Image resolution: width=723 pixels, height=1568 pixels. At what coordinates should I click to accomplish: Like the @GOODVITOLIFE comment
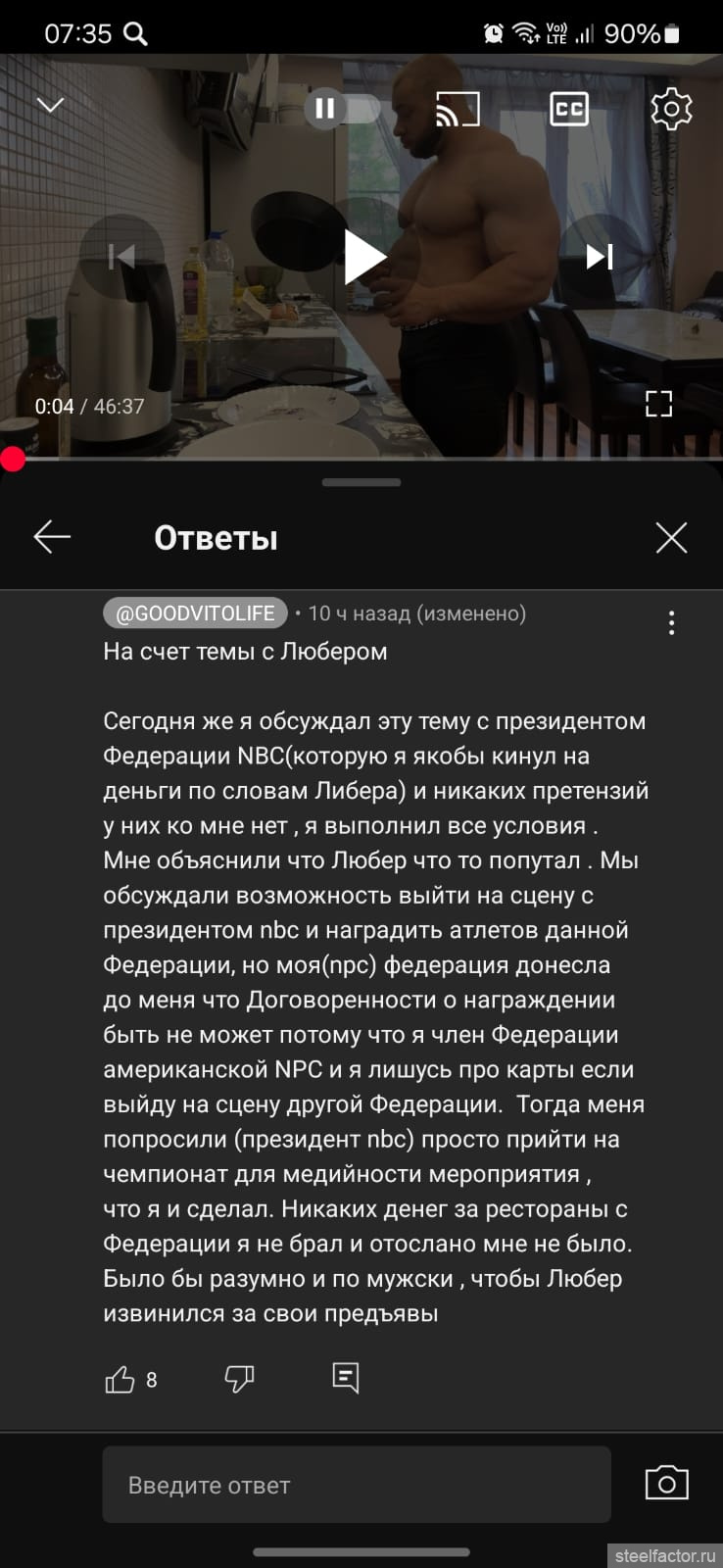(120, 1380)
